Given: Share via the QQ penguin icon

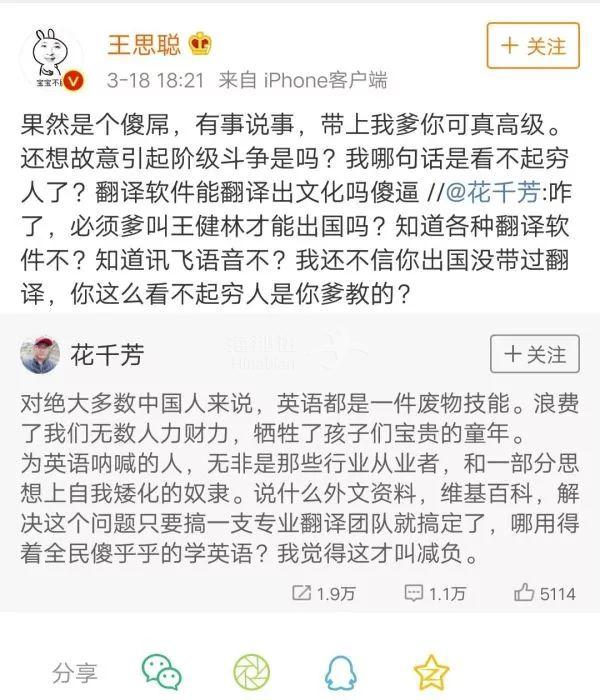Looking at the screenshot, I should pos(341,670).
